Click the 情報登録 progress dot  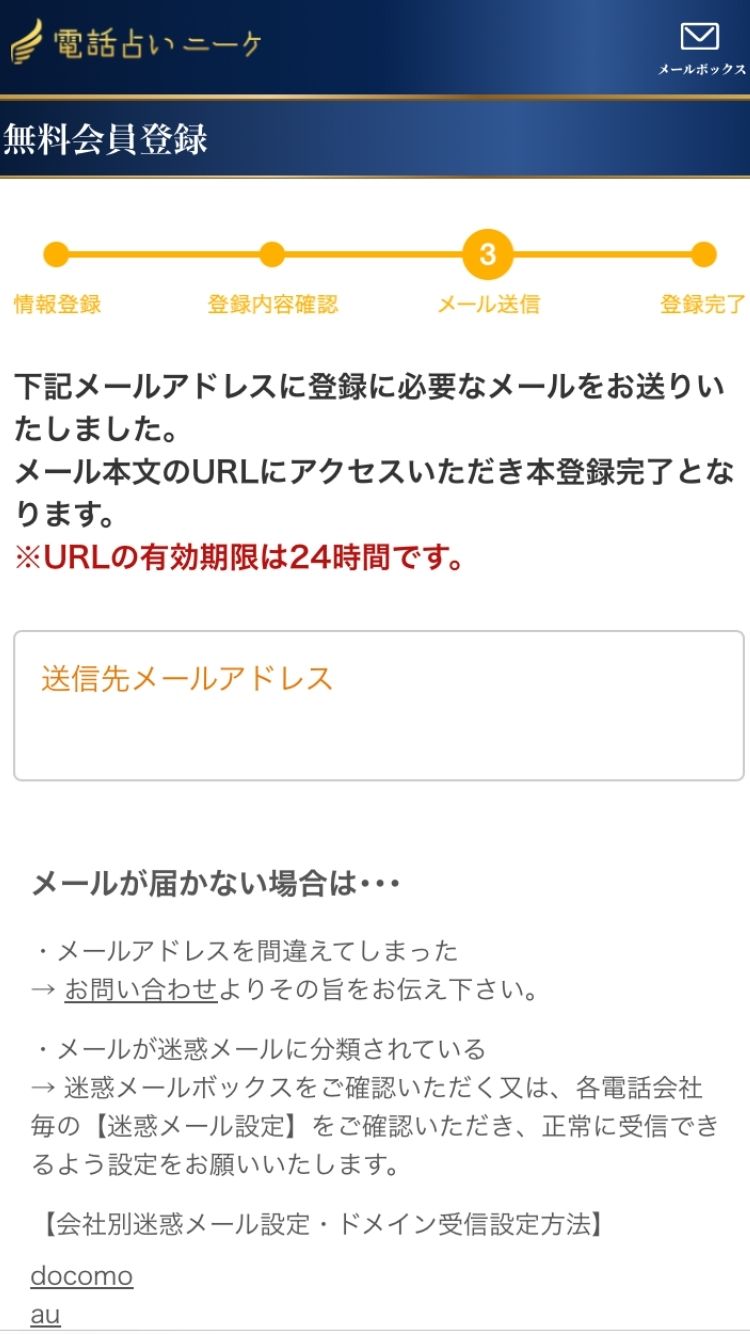(57, 253)
